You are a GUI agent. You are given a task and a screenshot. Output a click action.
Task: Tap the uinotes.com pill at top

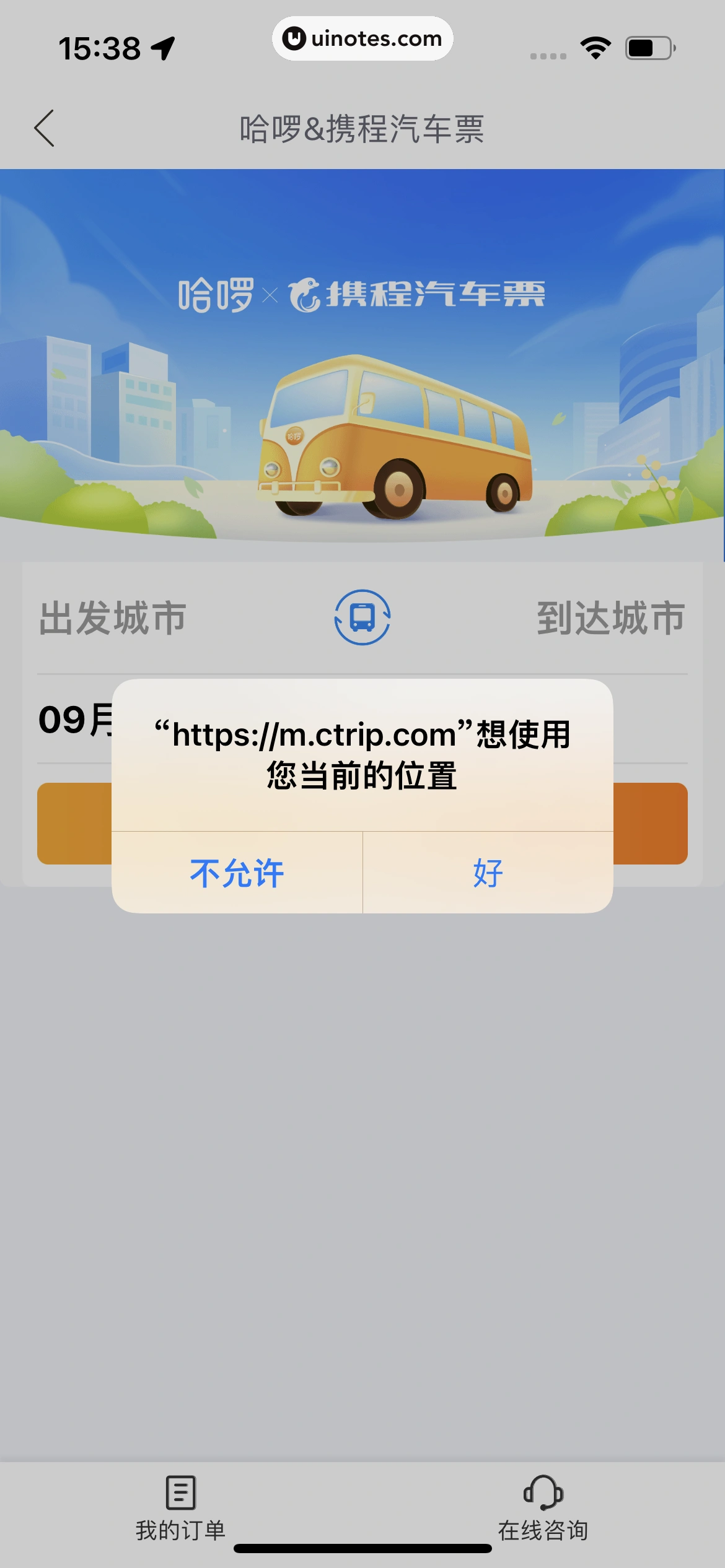362,38
